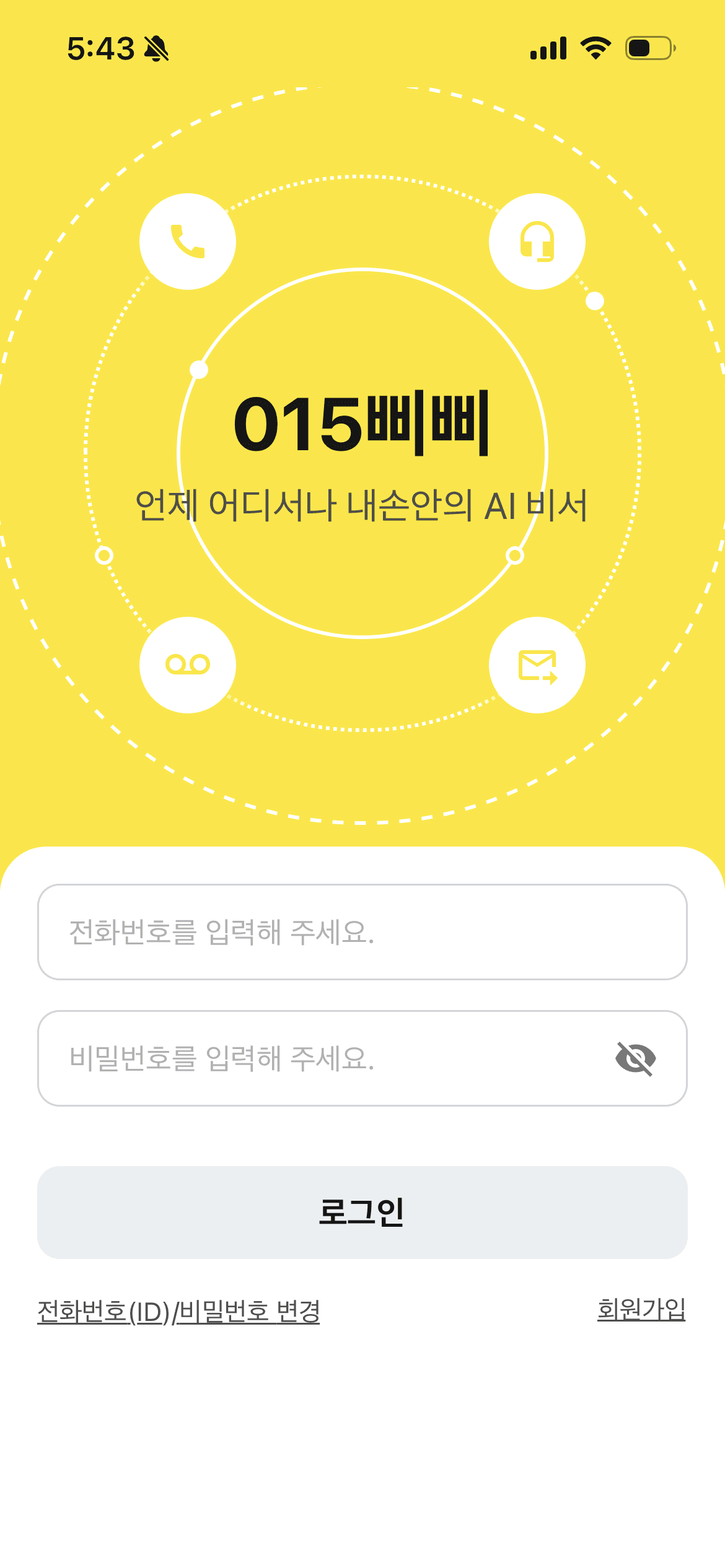Open the 회원가입 sign-up link
The height and width of the screenshot is (1568, 725).
point(641,1309)
